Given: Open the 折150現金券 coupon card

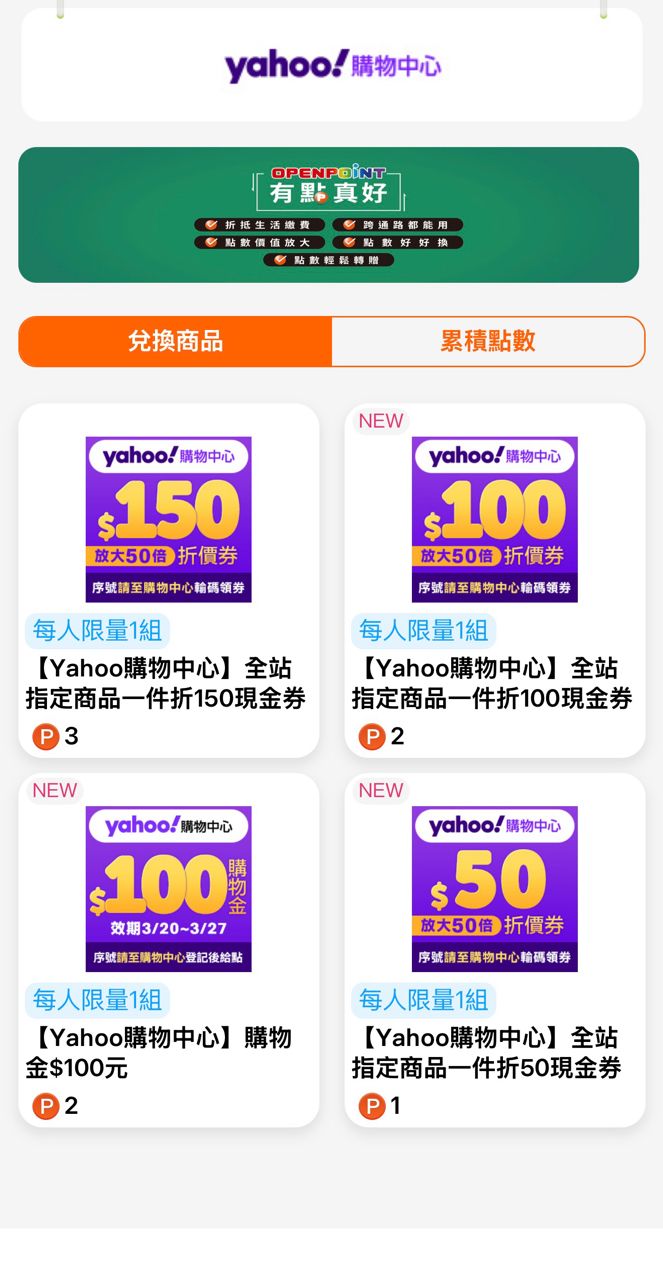Looking at the screenshot, I should [169, 580].
